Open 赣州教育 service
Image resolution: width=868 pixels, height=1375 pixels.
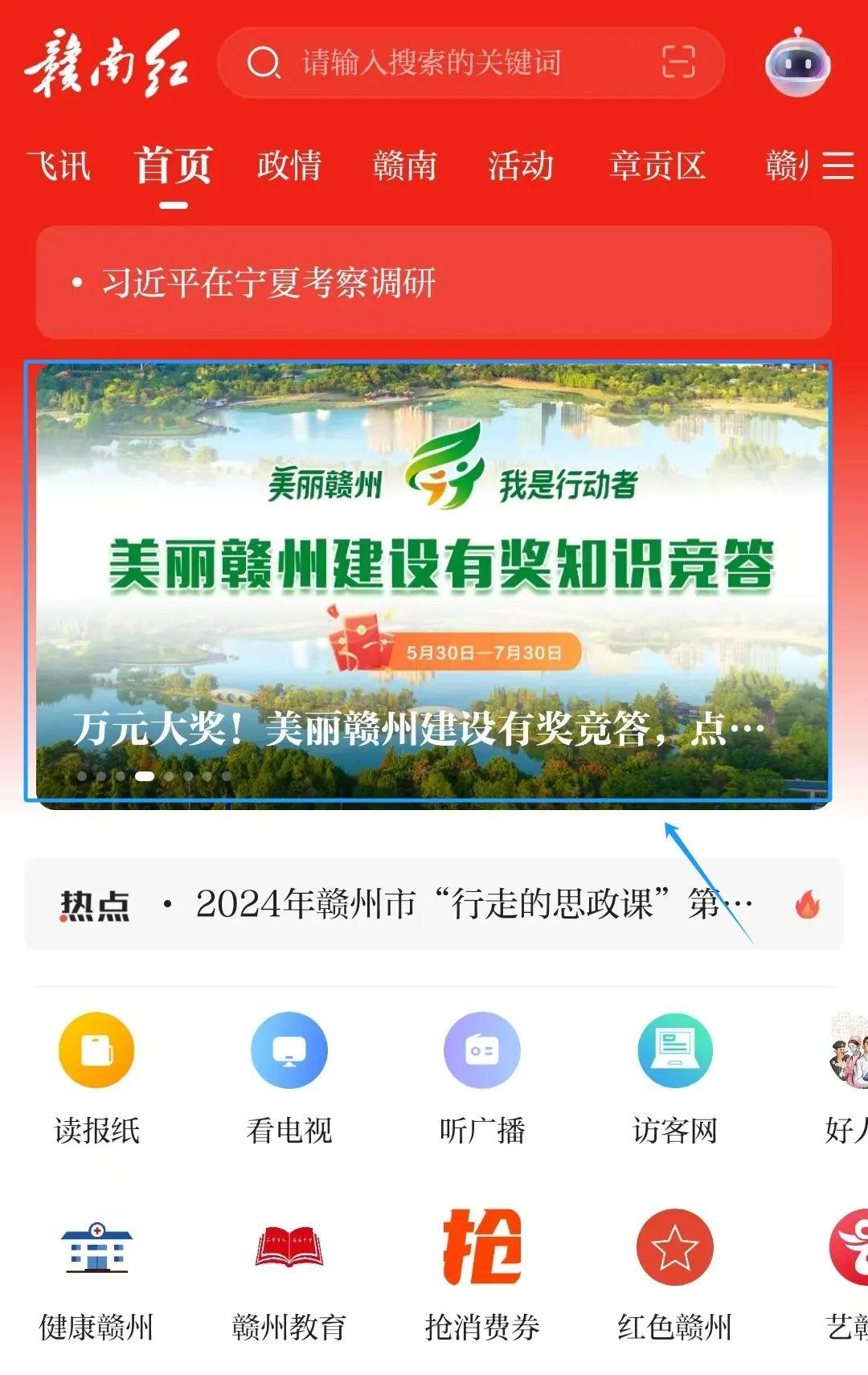(x=289, y=1275)
